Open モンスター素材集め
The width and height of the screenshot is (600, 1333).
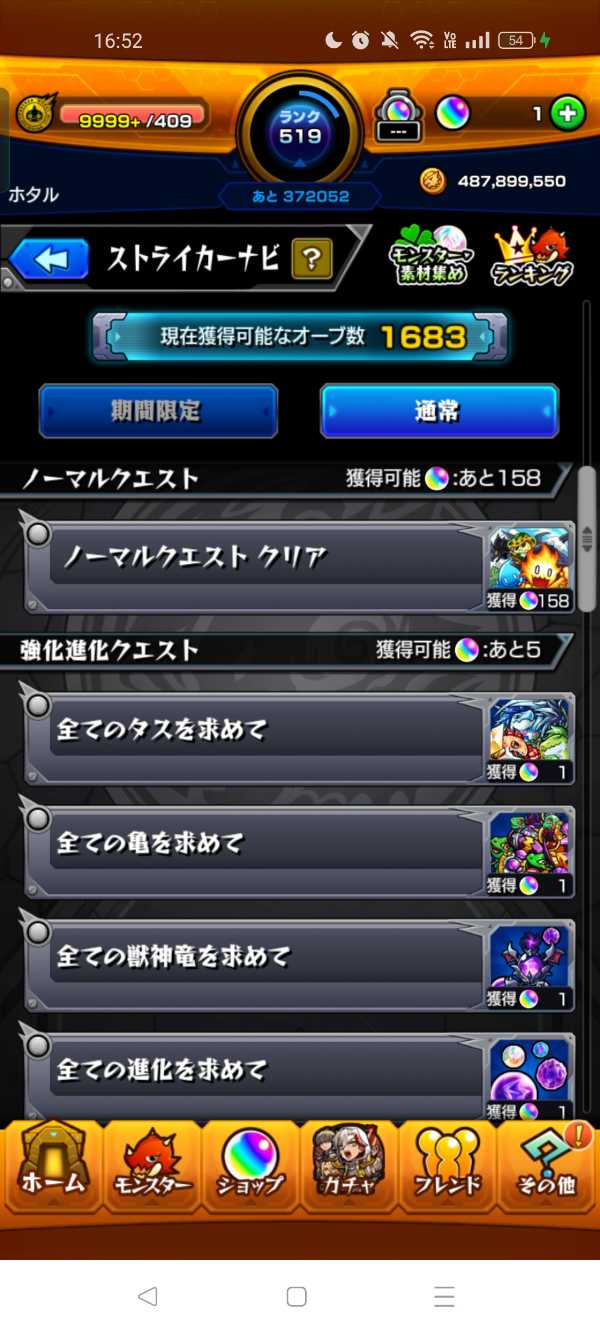tap(428, 258)
